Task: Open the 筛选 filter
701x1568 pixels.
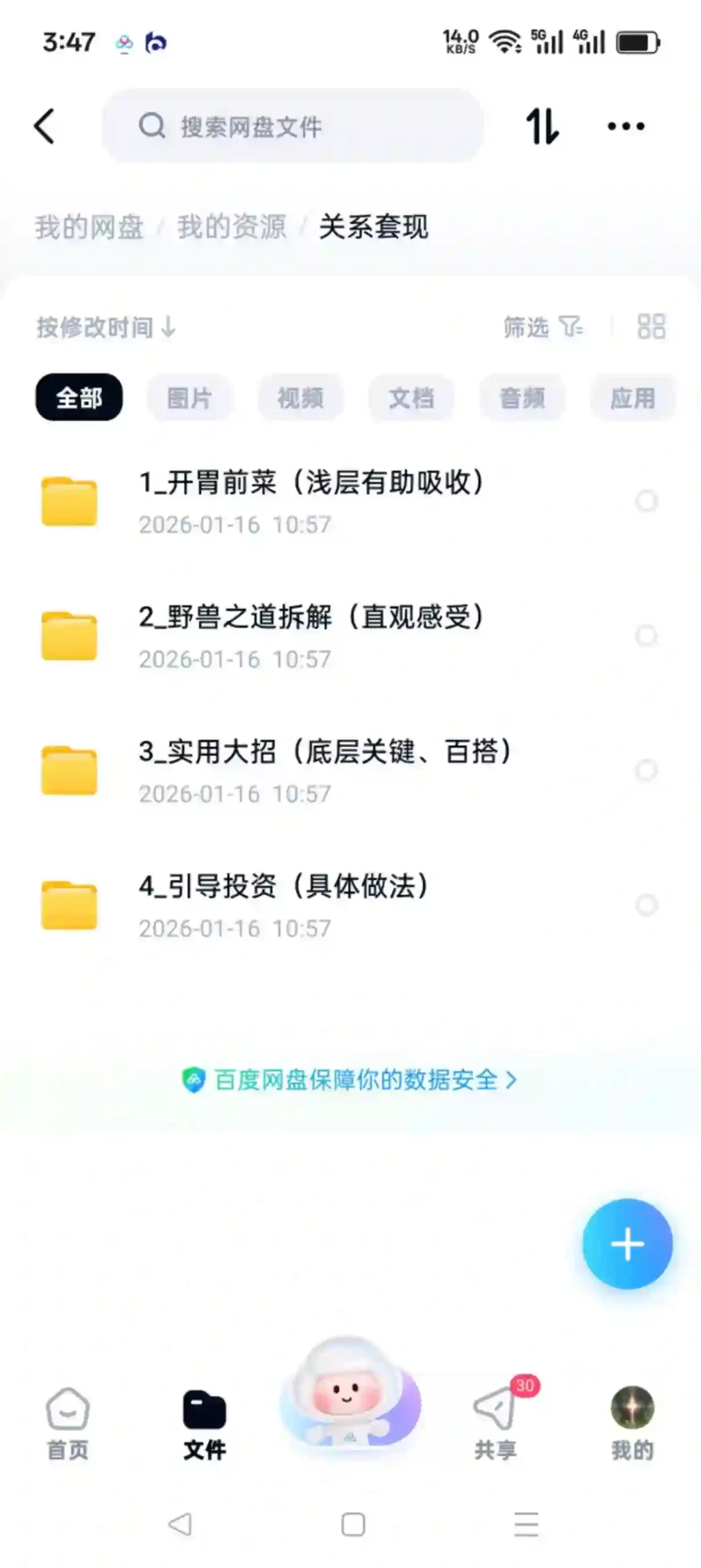Action: click(543, 327)
